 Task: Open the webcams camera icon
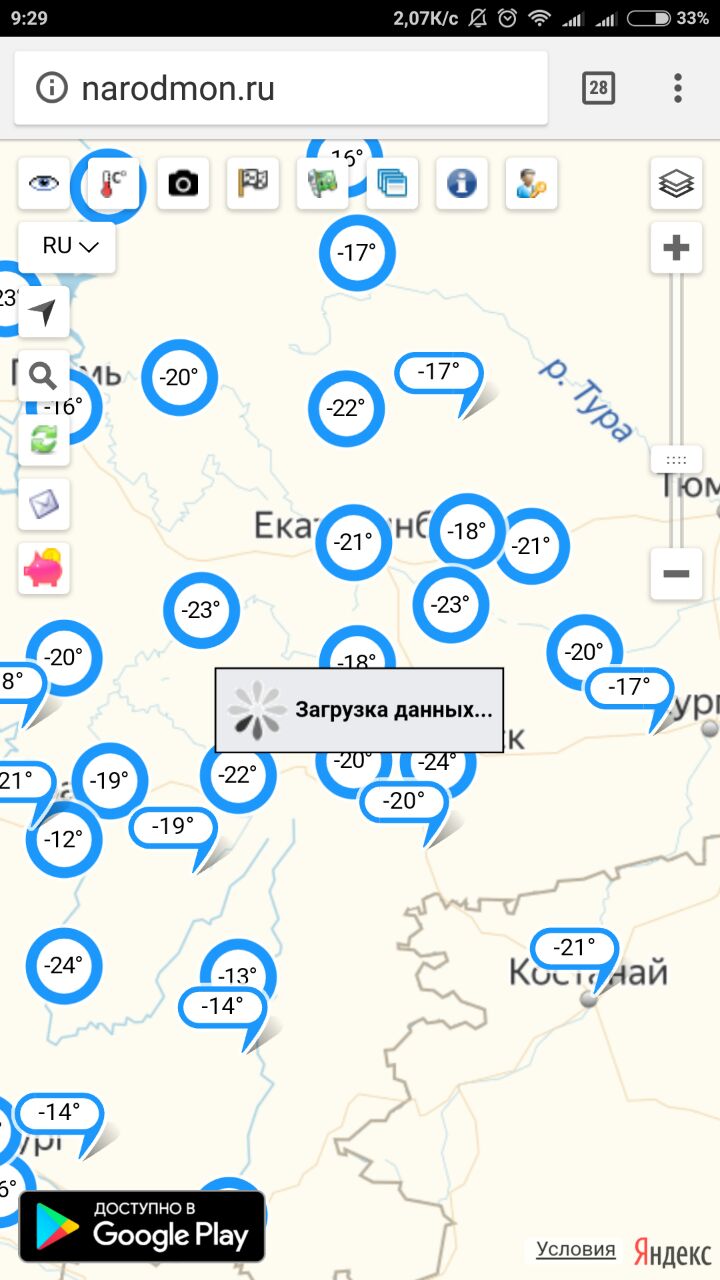point(183,183)
